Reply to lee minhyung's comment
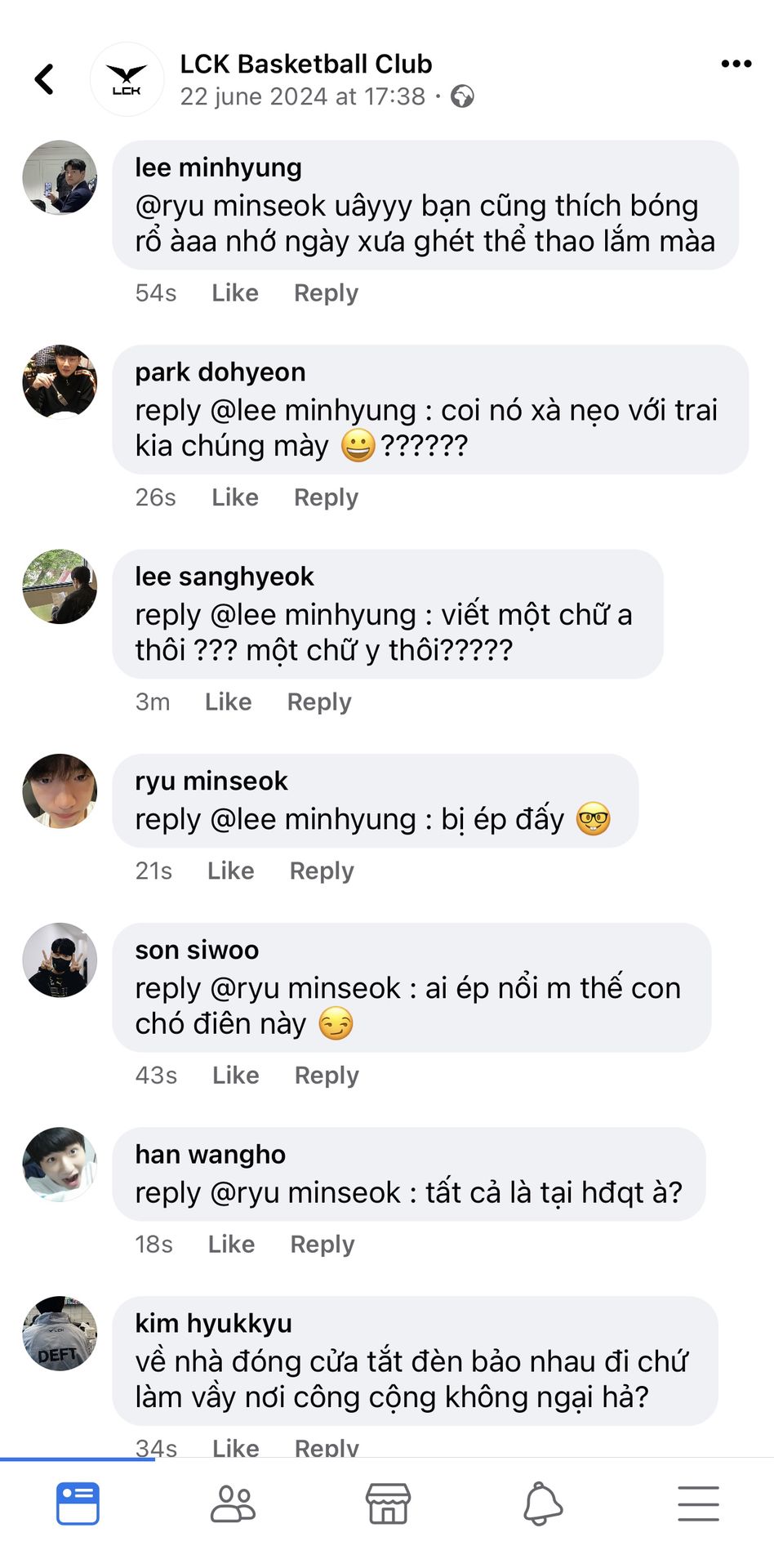This screenshot has height=1568, width=774. click(x=326, y=293)
